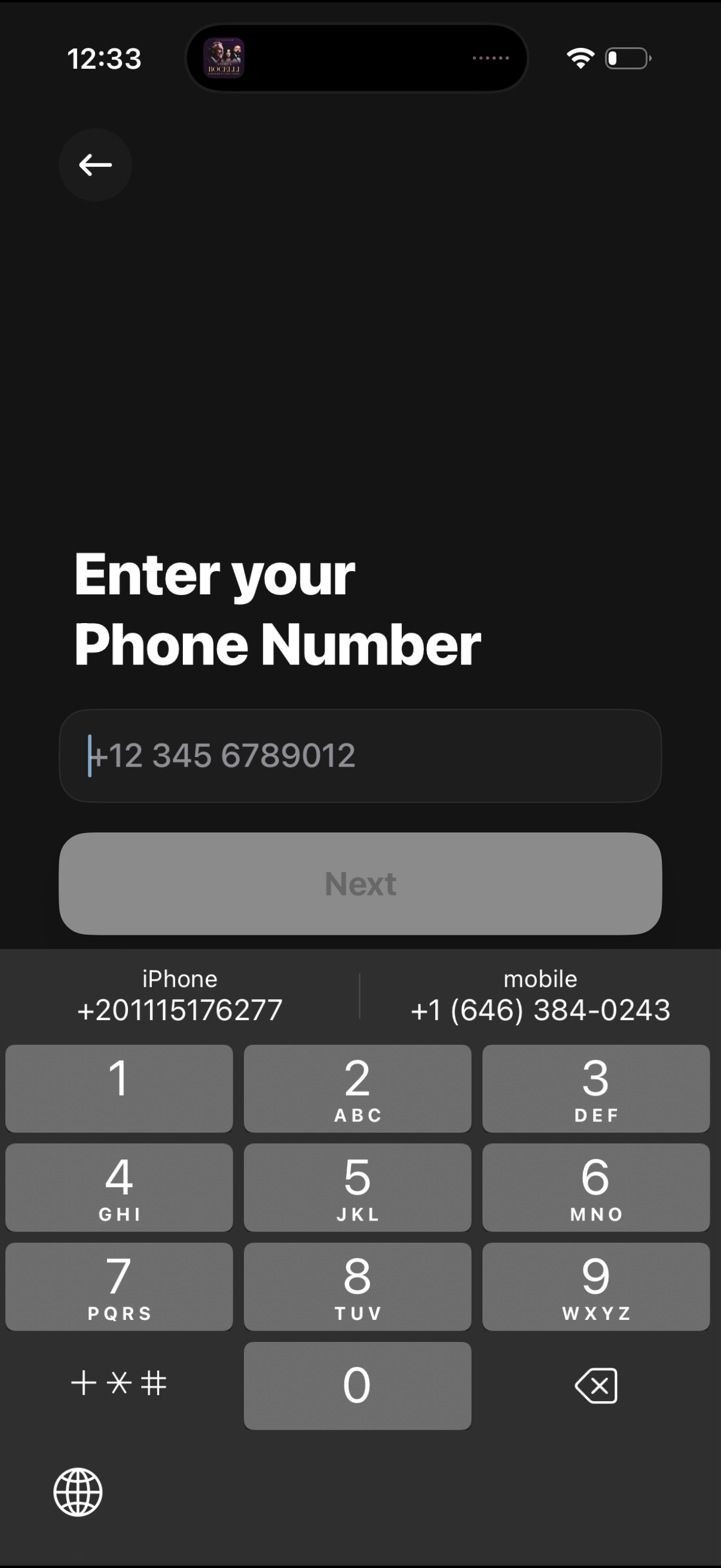721x1568 pixels.
Task: Tap the 12:33 clock in status bar
Action: pyautogui.click(x=104, y=58)
